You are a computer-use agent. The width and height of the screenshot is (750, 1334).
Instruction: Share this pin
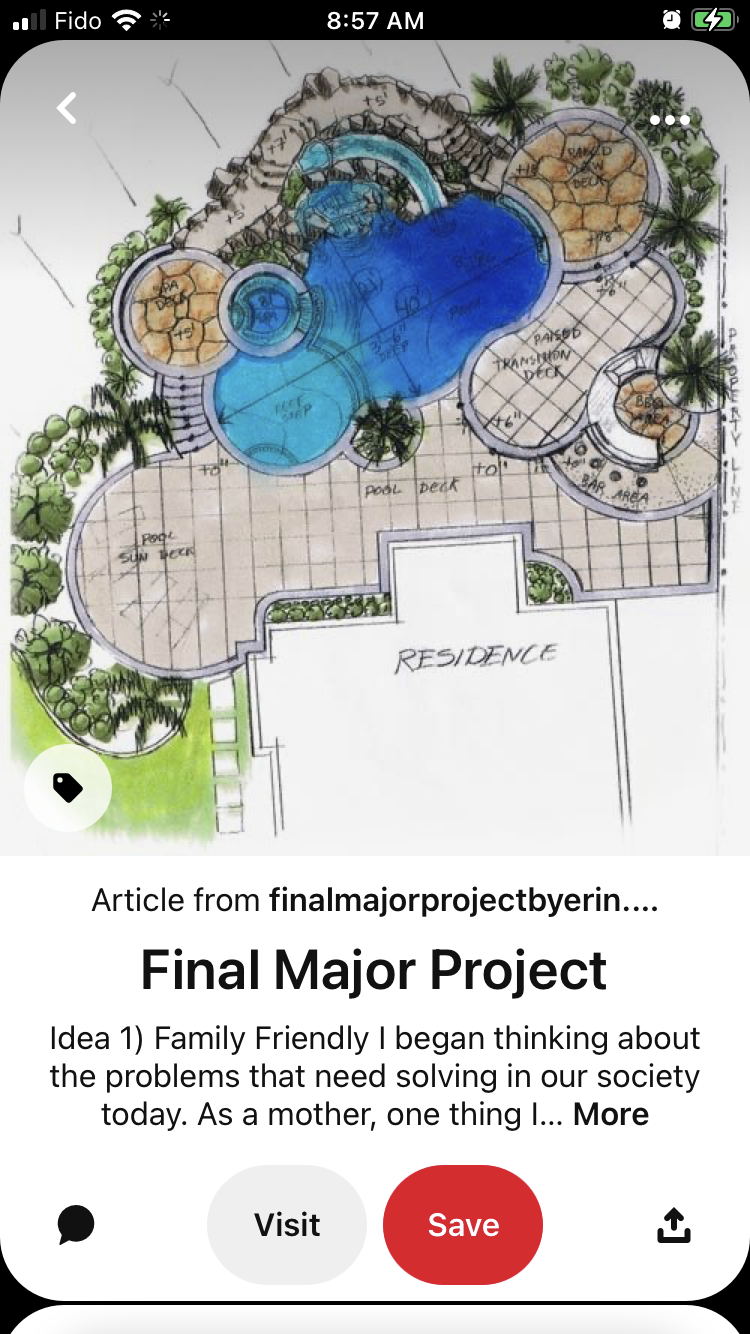coord(673,1224)
